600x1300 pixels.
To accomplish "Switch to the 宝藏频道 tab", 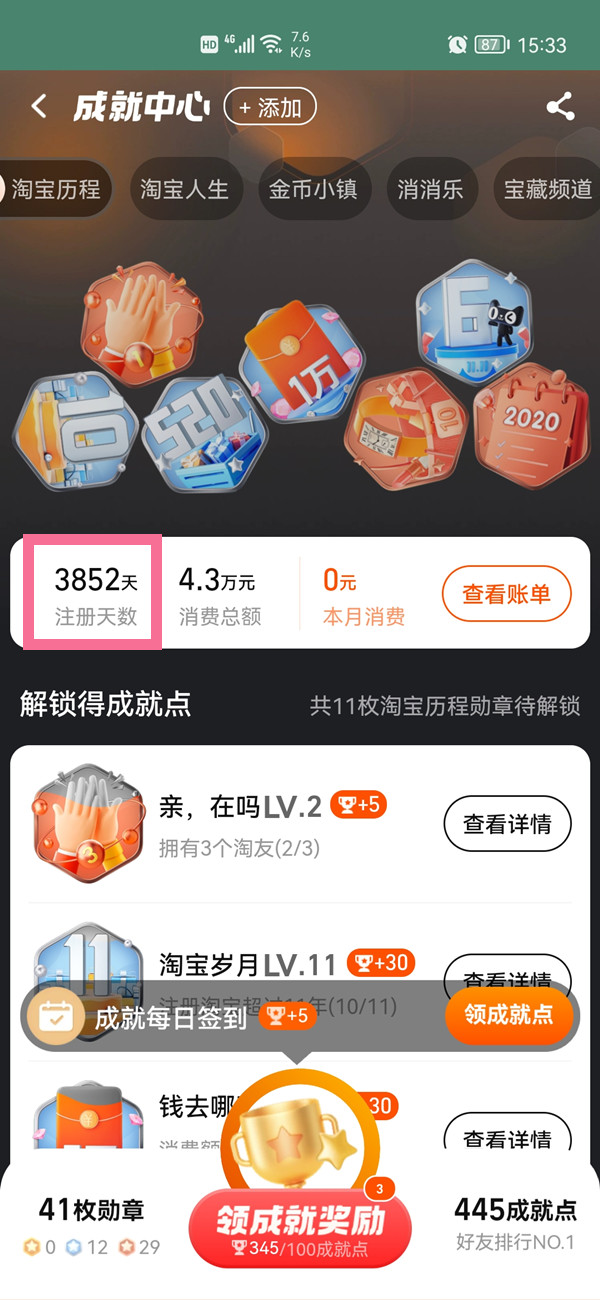I will [x=547, y=189].
